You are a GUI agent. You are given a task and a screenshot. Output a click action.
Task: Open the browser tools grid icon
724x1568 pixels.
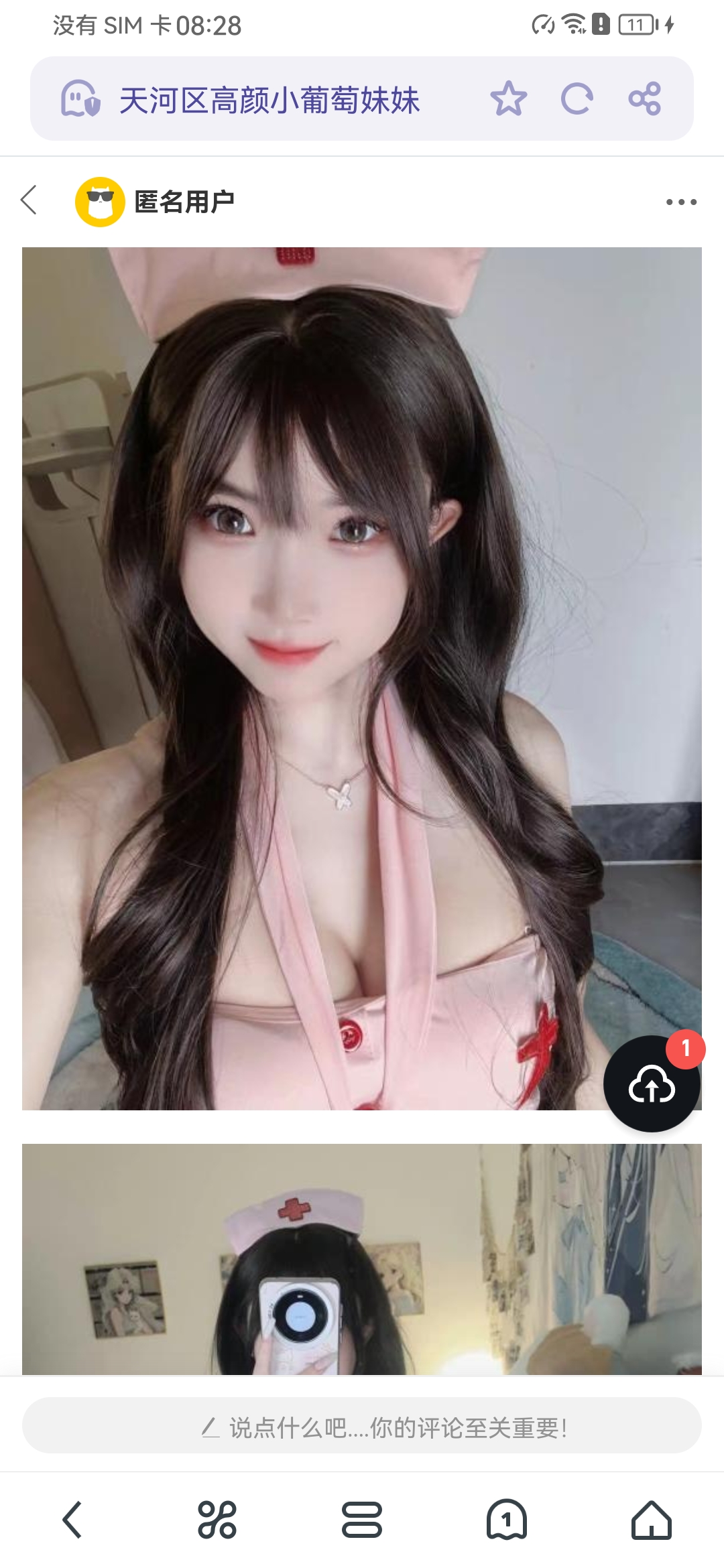tap(217, 1520)
